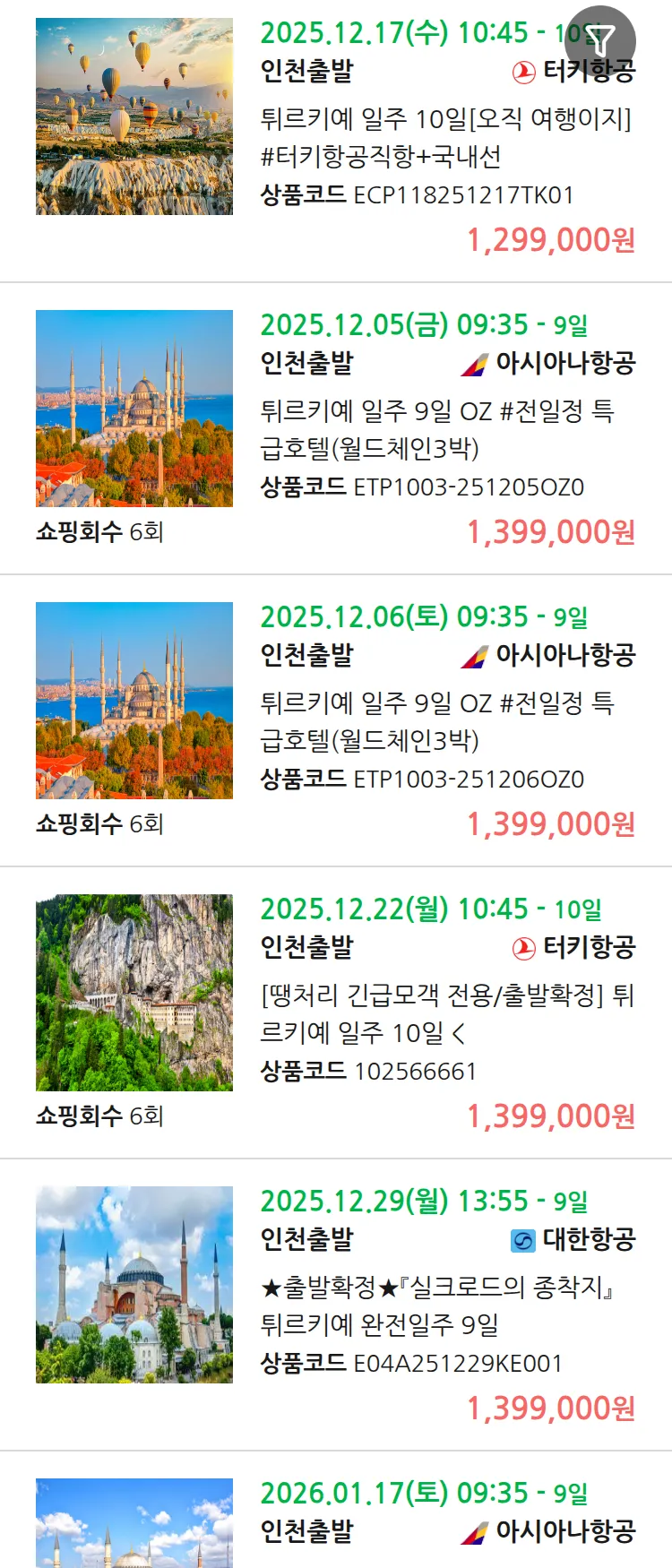Open the 2025.12.17 Turkish Airlines 10-day tour
The width and height of the screenshot is (672, 1568).
[x=444, y=137]
